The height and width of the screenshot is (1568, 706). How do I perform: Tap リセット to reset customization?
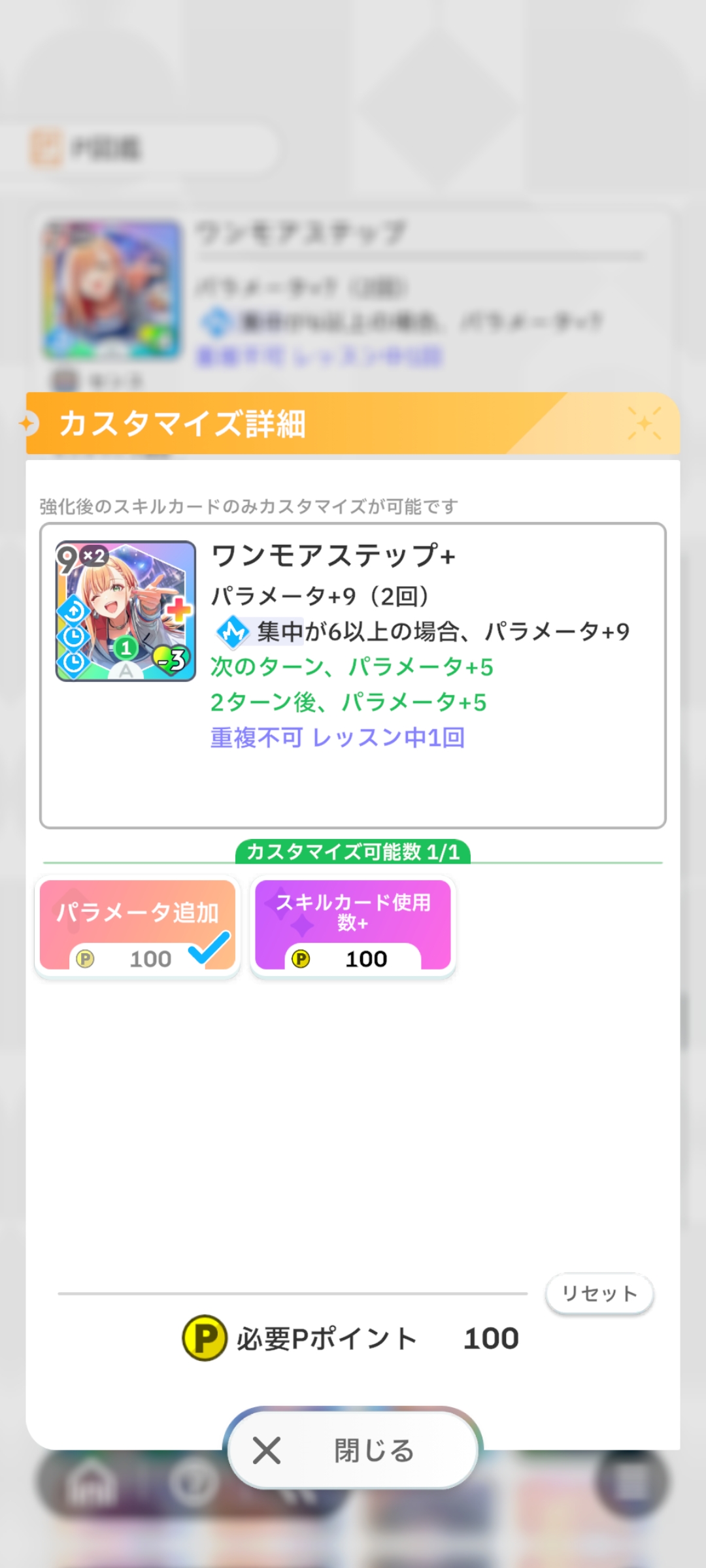599,1293
